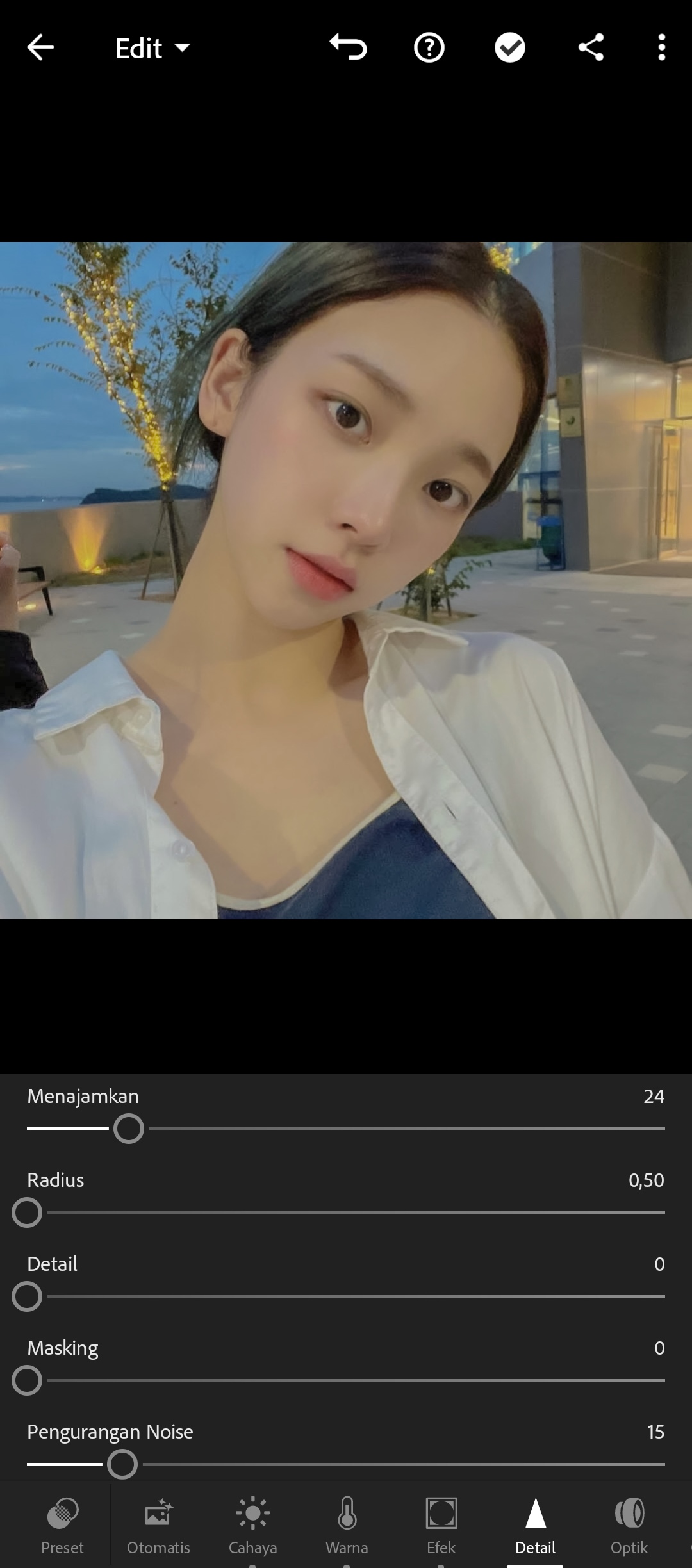Viewport: 692px width, 1568px height.
Task: Open the Preset panel
Action: 62,1526
